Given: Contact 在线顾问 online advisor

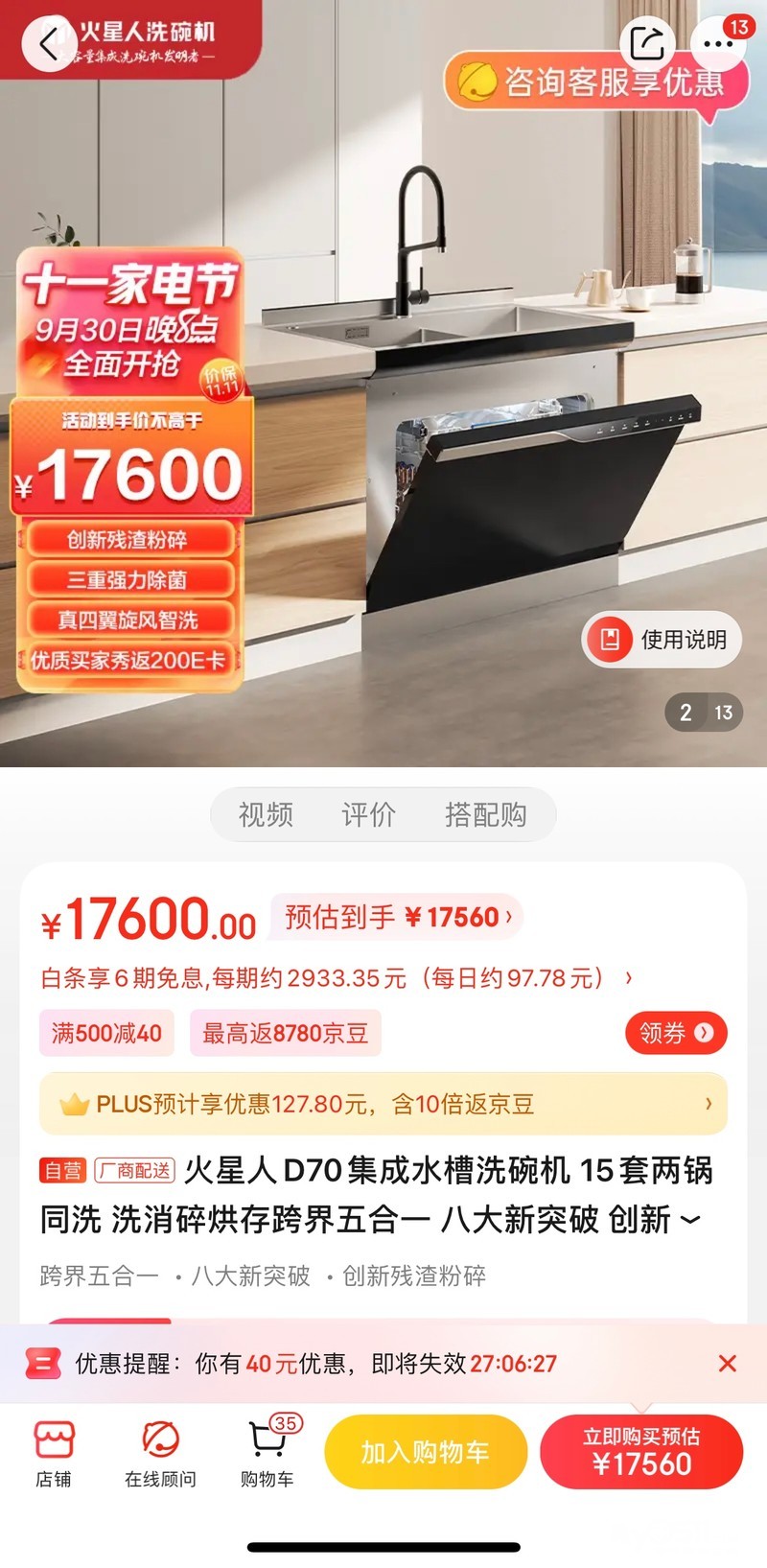Looking at the screenshot, I should (160, 1453).
